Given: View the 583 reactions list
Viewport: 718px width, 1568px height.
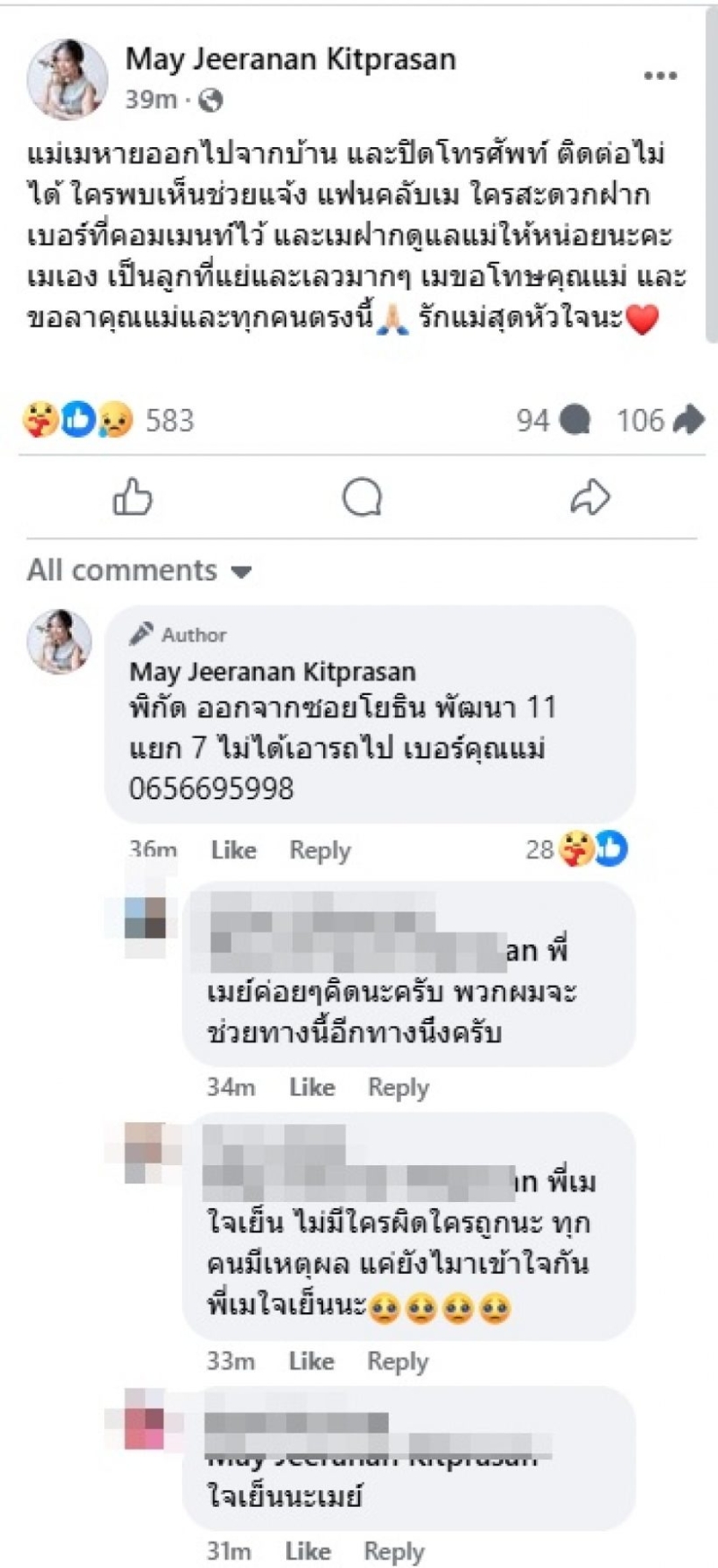Looking at the screenshot, I should pos(109,420).
